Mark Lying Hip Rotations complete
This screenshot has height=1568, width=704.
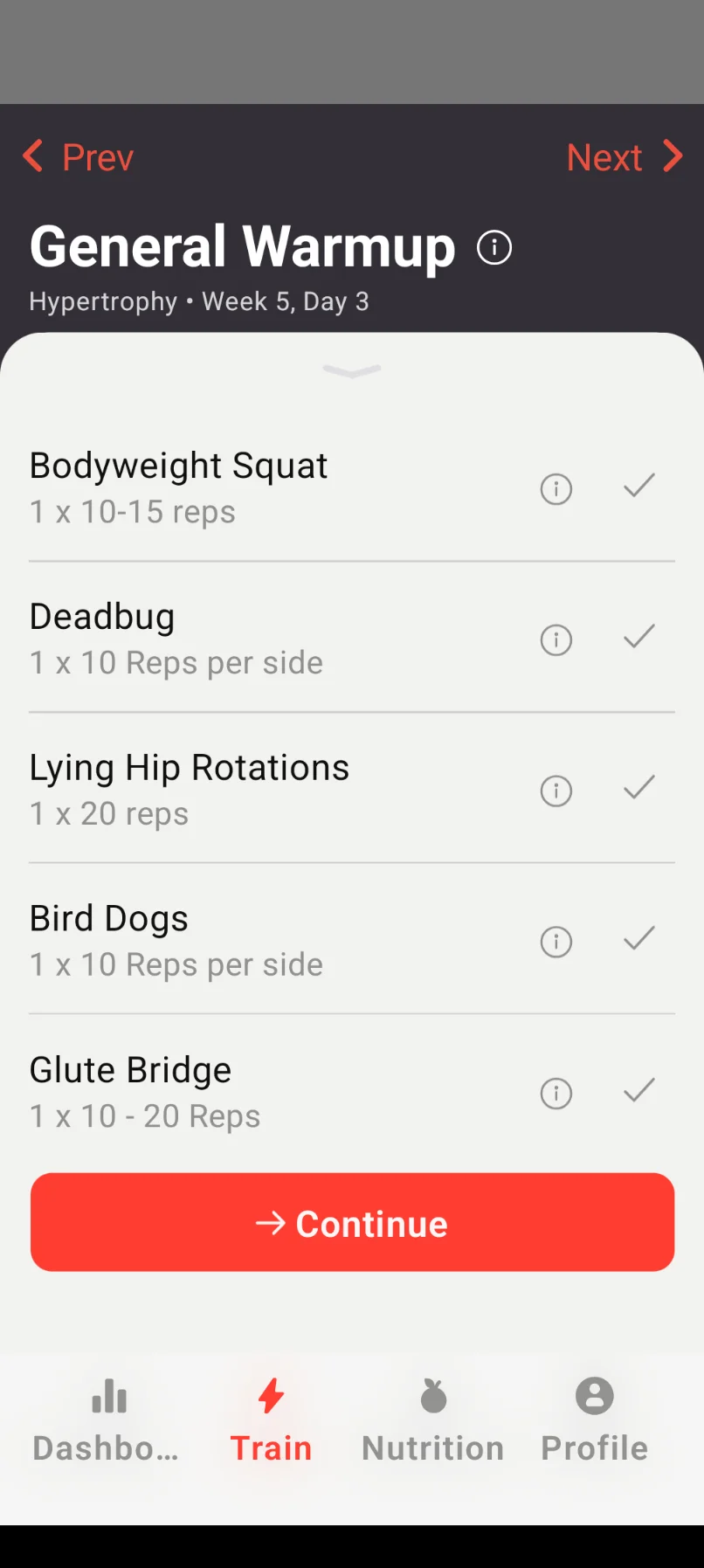[x=639, y=788]
